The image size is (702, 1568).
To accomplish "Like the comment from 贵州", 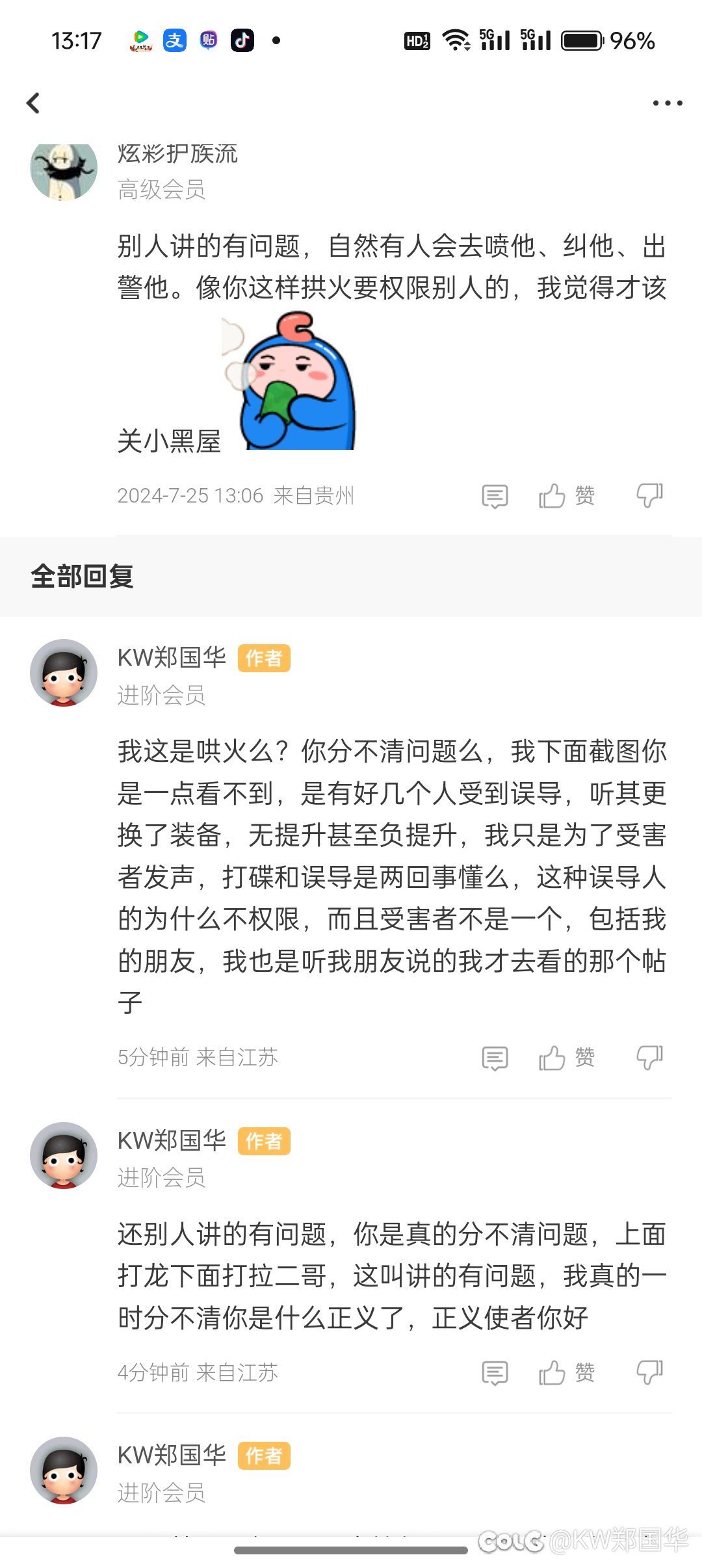I will 566,496.
